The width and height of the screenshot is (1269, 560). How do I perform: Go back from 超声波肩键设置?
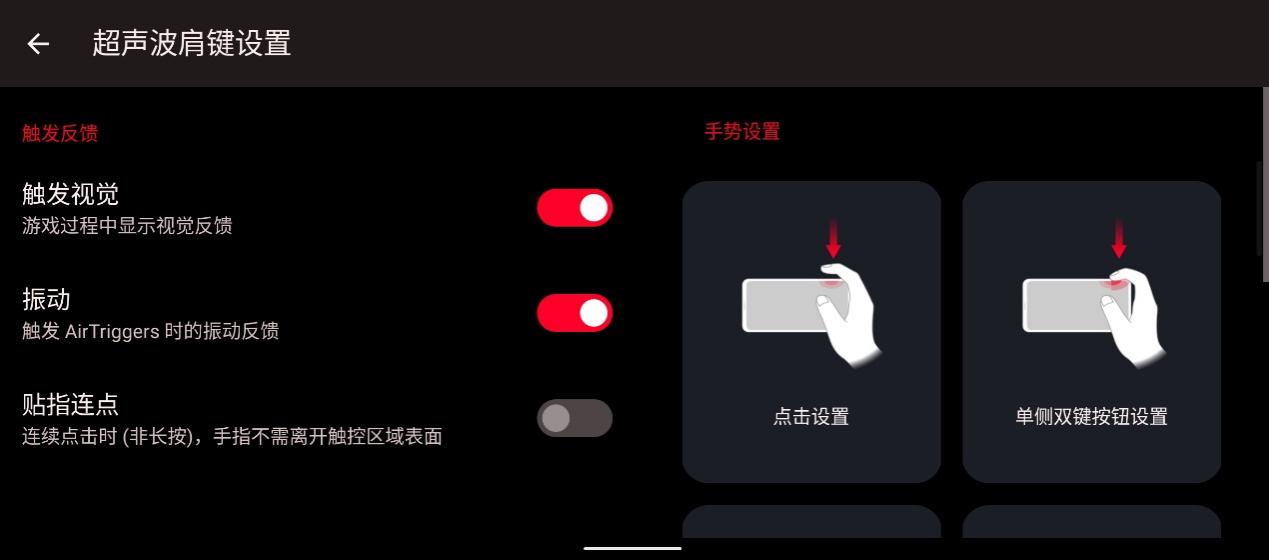(38, 44)
